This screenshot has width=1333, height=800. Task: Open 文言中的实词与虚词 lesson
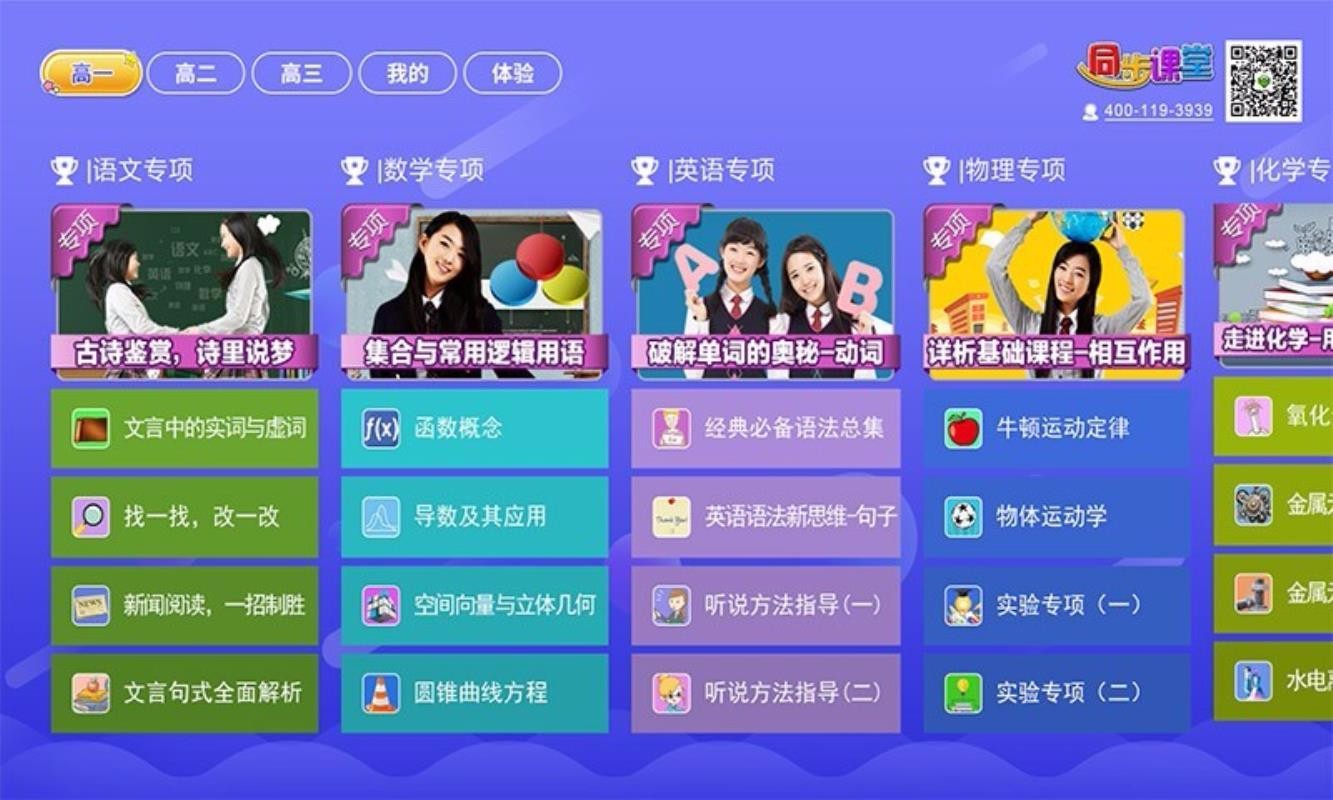[184, 428]
